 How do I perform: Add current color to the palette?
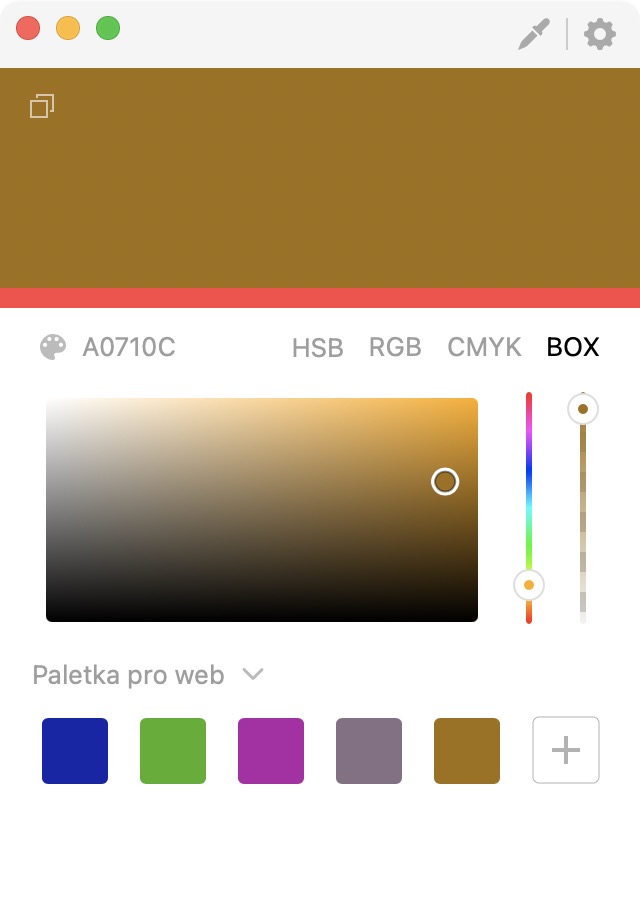point(566,750)
